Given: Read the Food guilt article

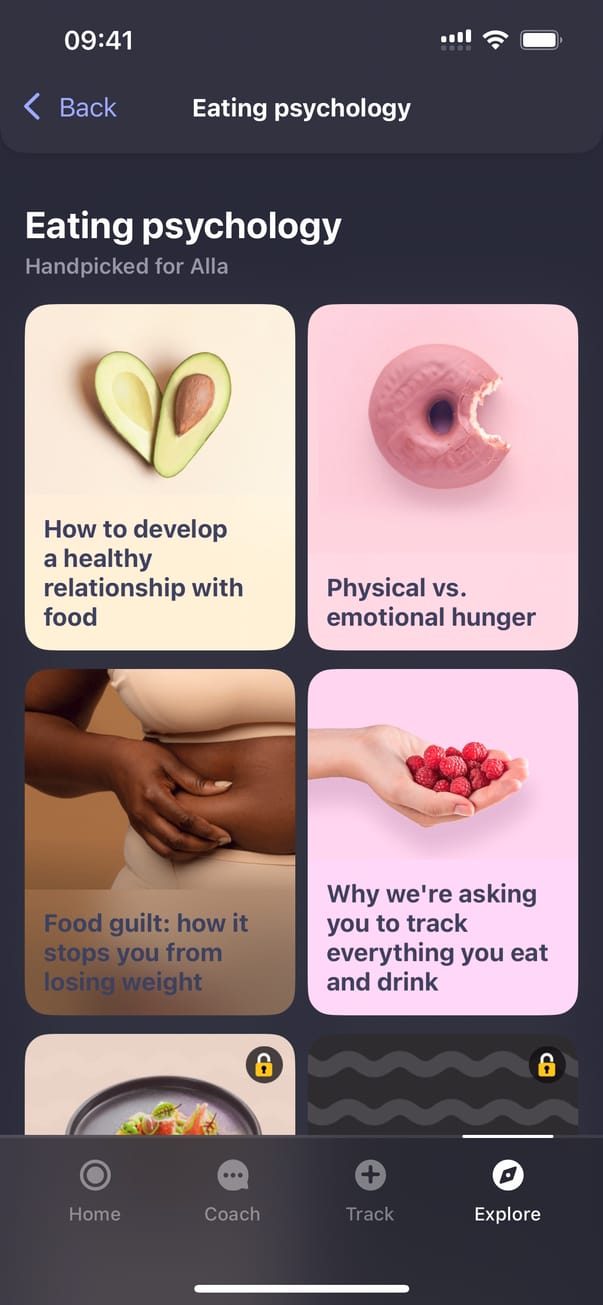Looking at the screenshot, I should pyautogui.click(x=160, y=842).
